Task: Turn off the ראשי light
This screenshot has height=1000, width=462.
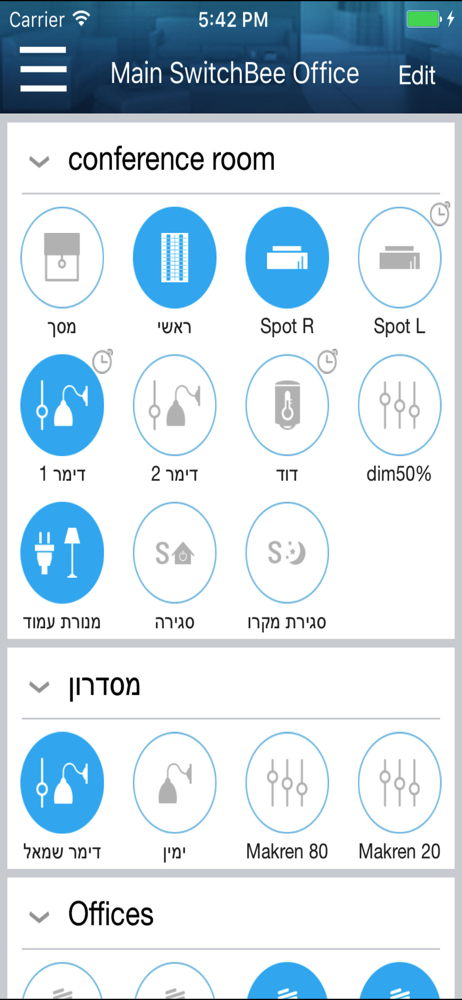Action: click(x=174, y=258)
